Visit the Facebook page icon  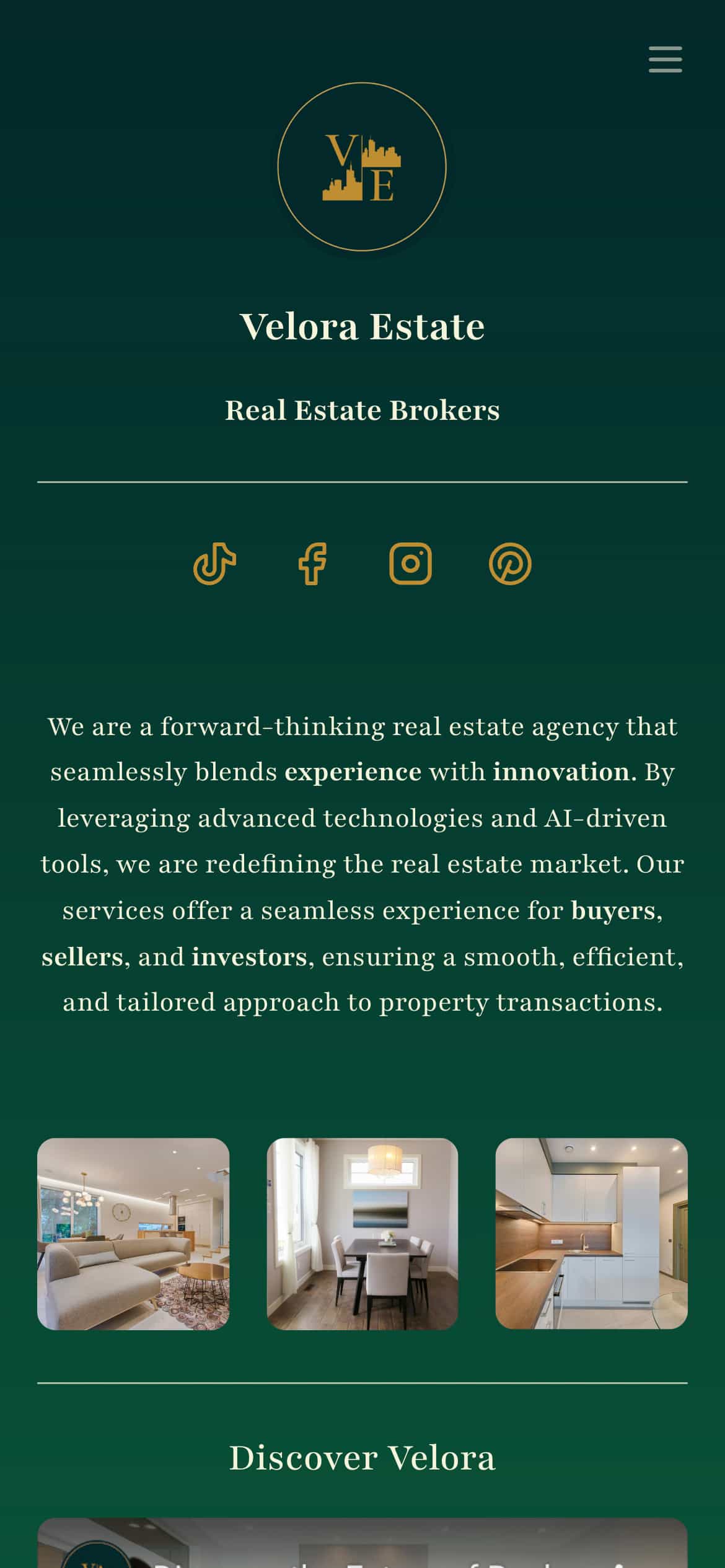312,564
